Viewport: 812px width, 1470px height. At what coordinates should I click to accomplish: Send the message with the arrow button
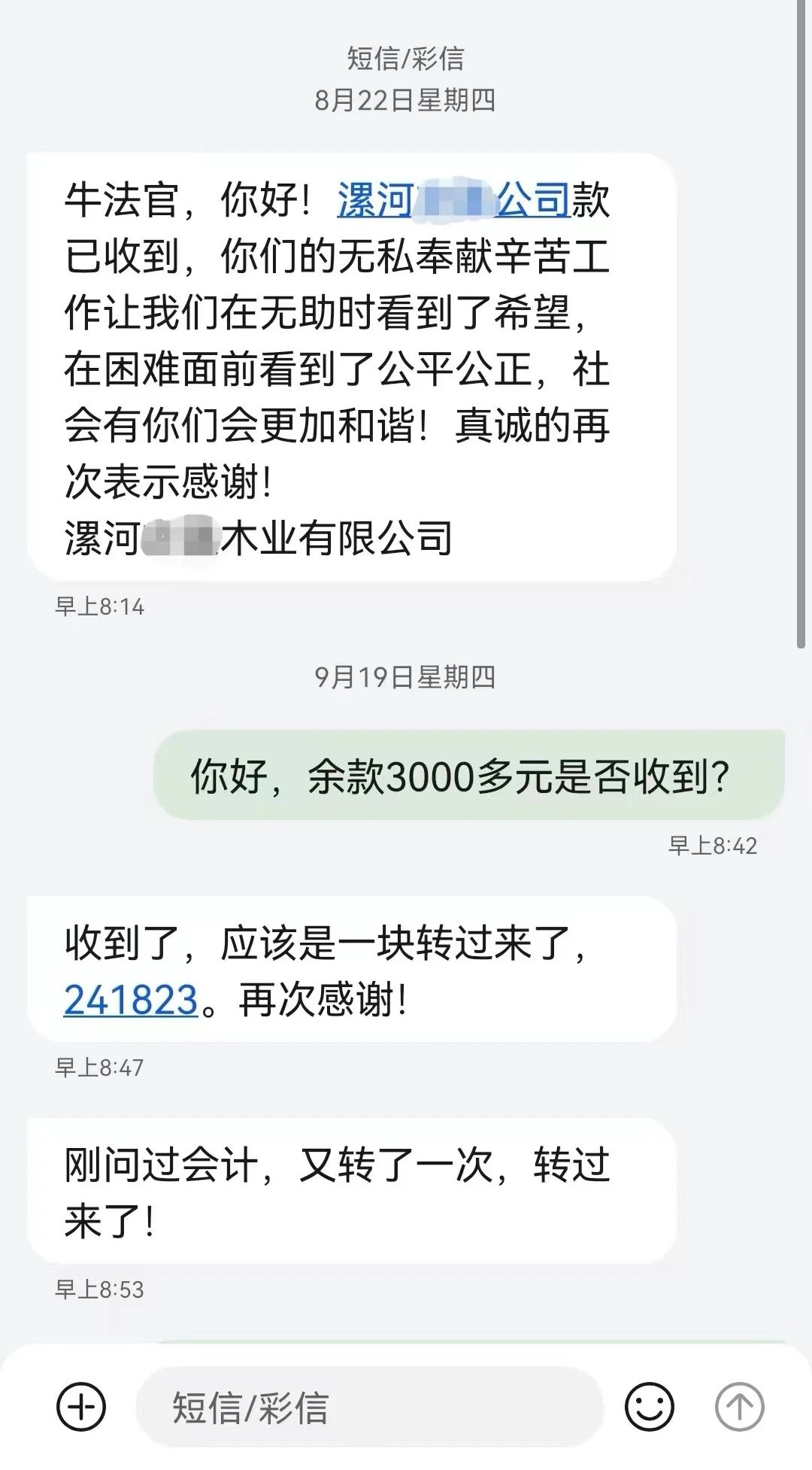tap(739, 1406)
